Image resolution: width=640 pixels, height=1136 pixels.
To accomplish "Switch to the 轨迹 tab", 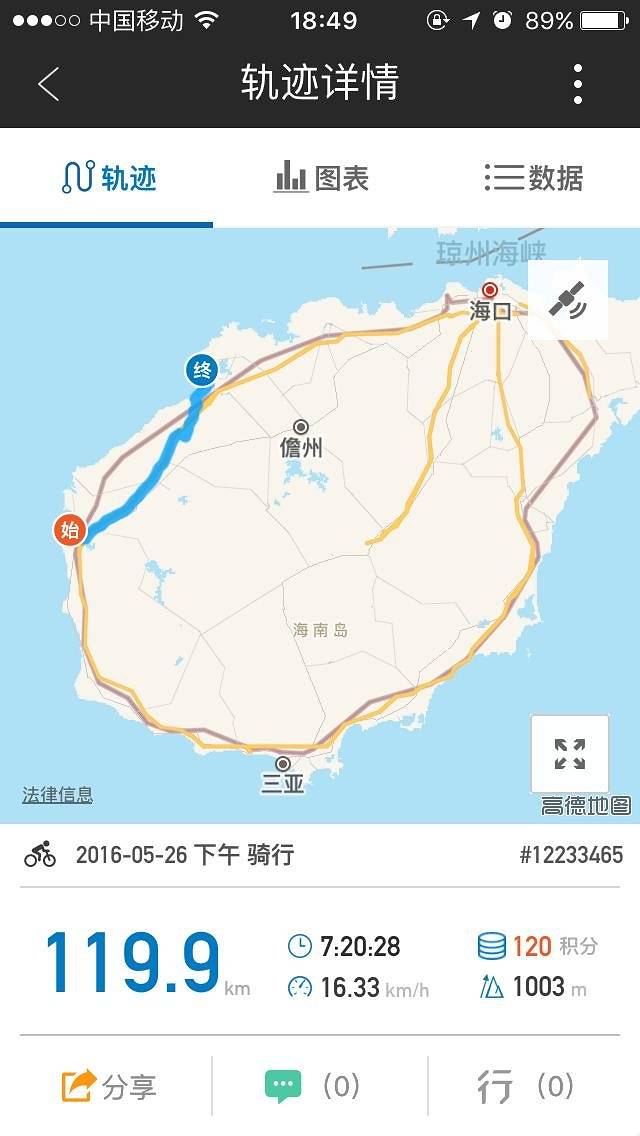I will (108, 179).
